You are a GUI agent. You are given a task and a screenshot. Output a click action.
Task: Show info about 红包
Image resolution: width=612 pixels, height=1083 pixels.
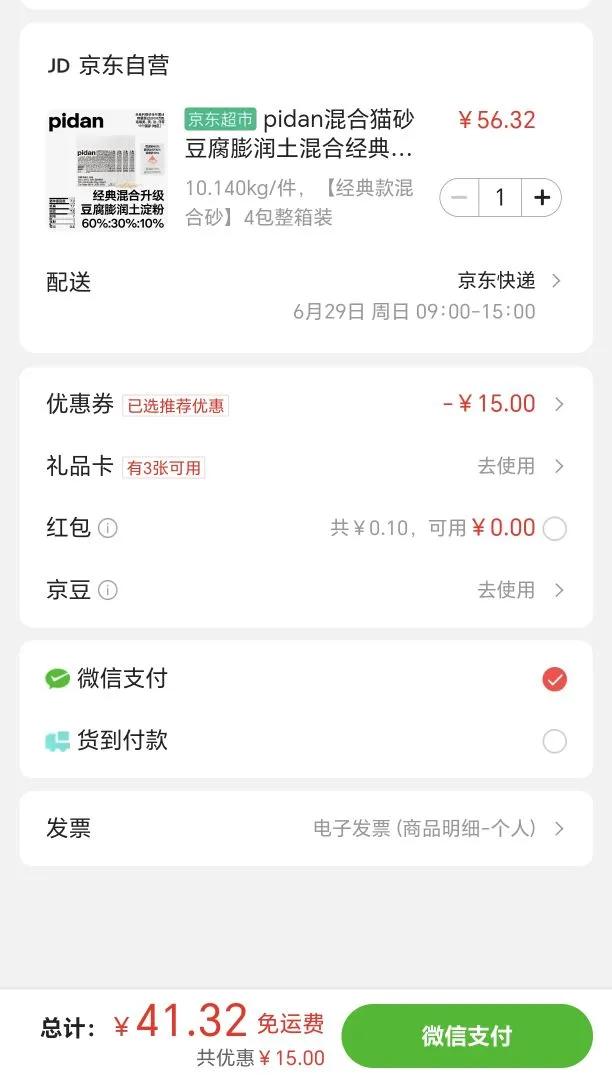[108, 528]
